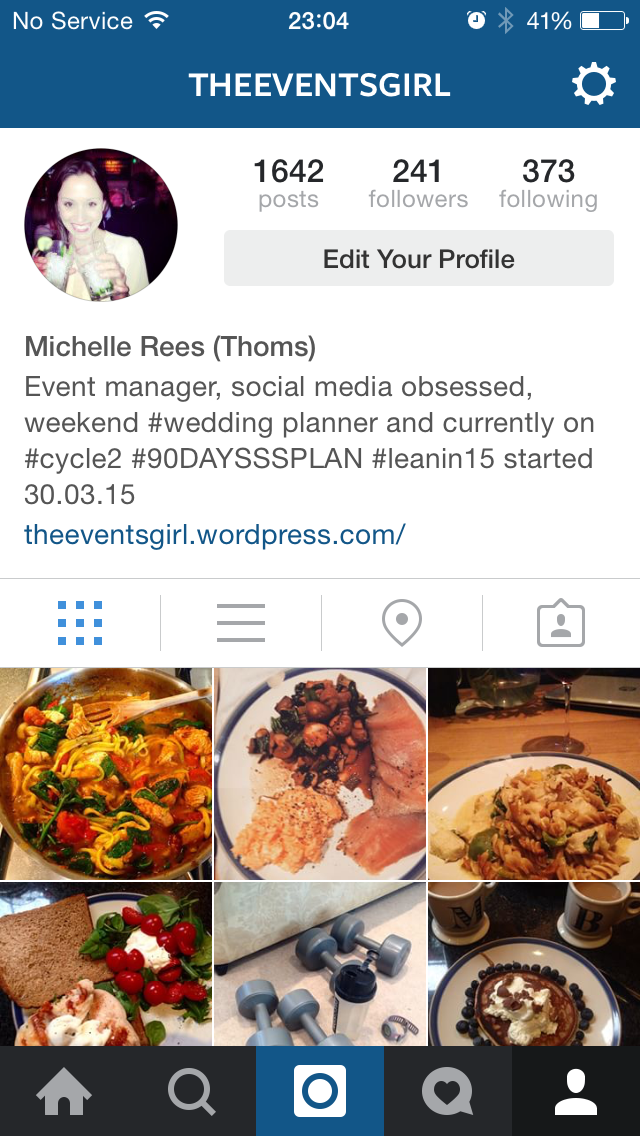Screen dimensions: 640x1136
Task: Open the profile person tab
Action: pyautogui.click(x=576, y=1091)
